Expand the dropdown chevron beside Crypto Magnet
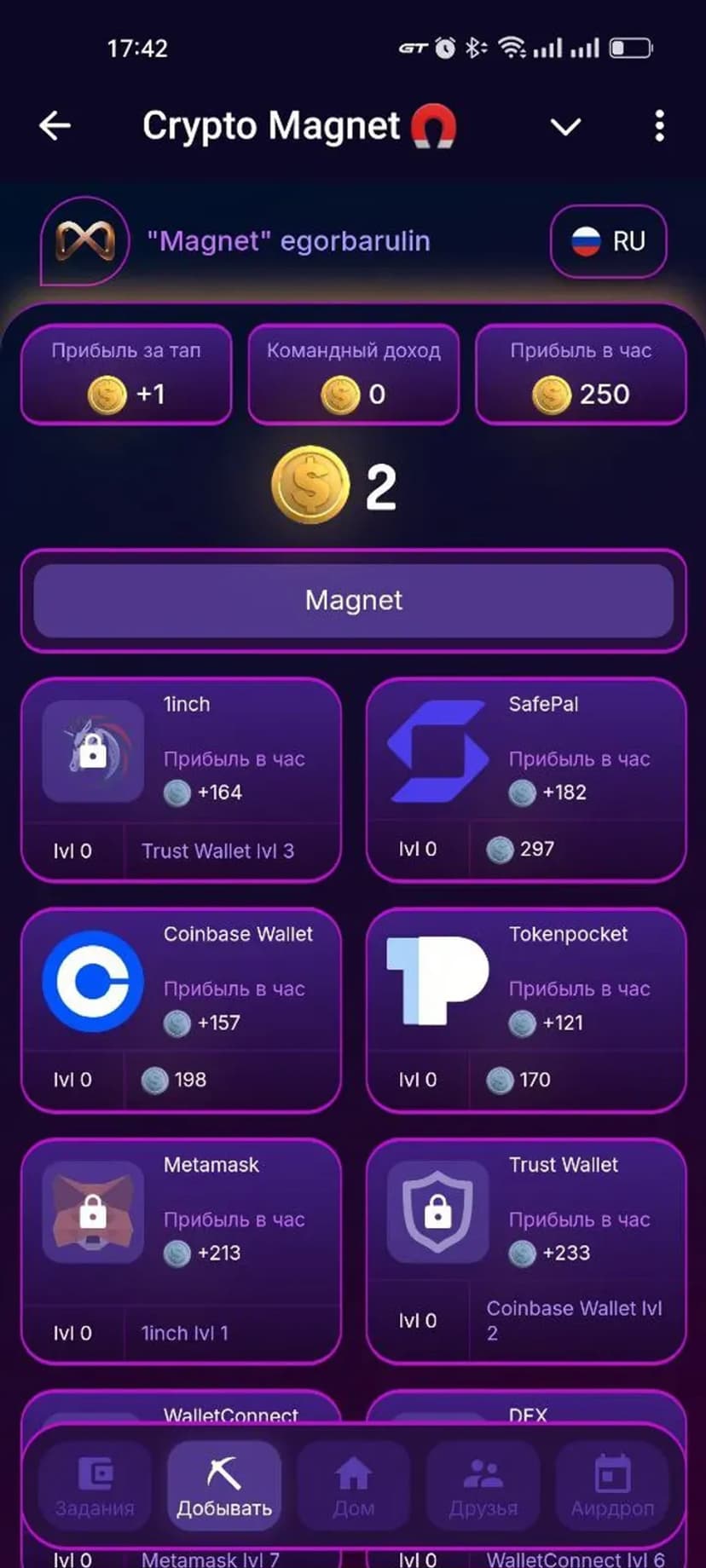The height and width of the screenshot is (1568, 706). click(565, 127)
